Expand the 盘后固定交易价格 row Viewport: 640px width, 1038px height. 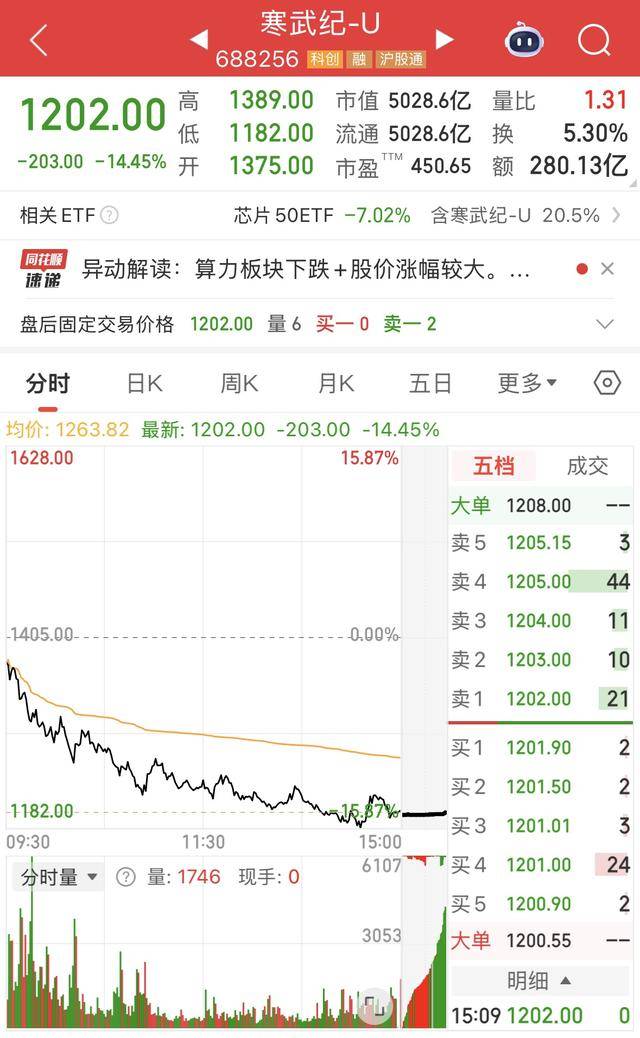605,324
